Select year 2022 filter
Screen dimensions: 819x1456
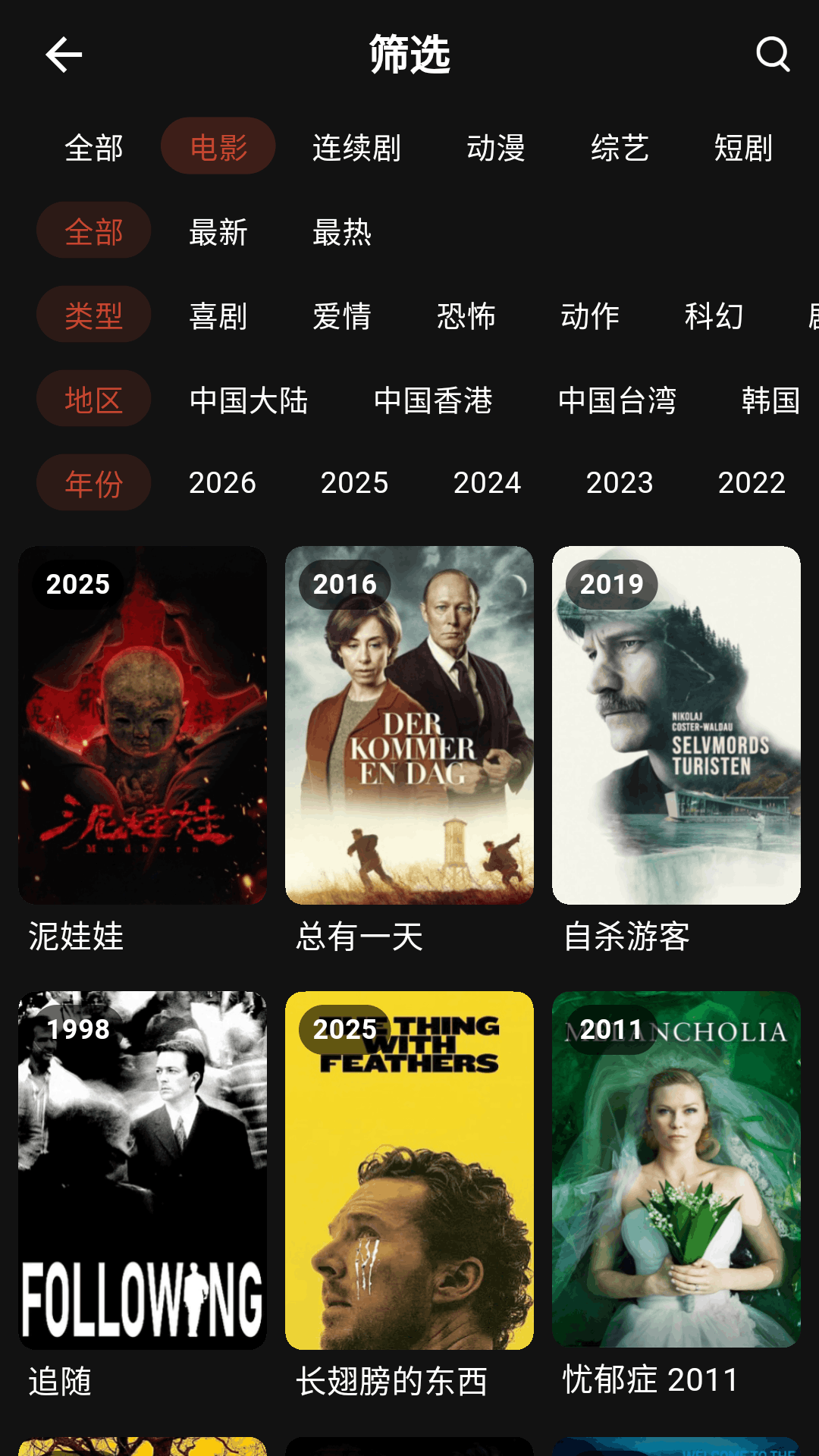[753, 482]
